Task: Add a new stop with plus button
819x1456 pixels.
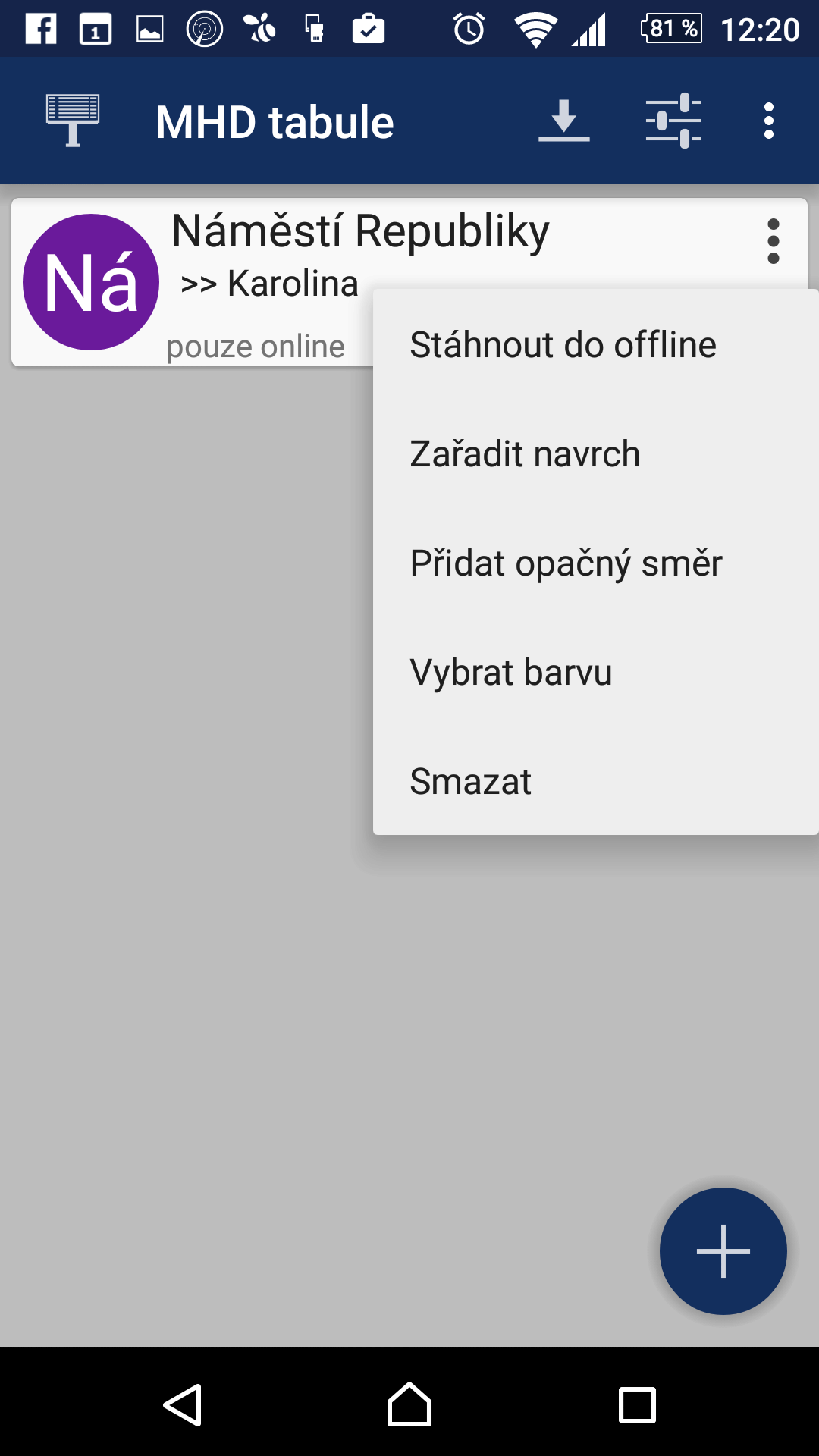Action: coord(723,1251)
